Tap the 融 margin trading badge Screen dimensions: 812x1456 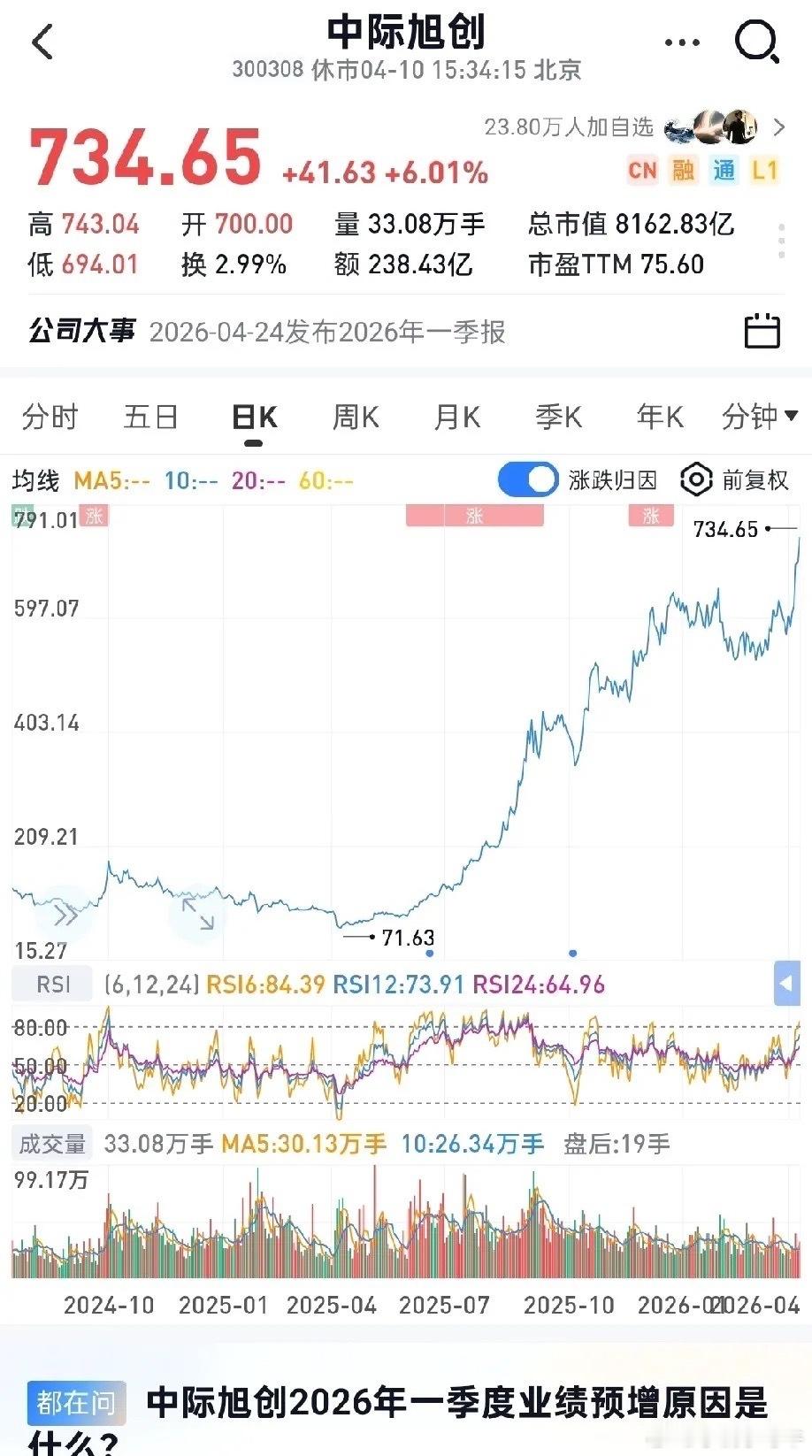click(x=683, y=169)
